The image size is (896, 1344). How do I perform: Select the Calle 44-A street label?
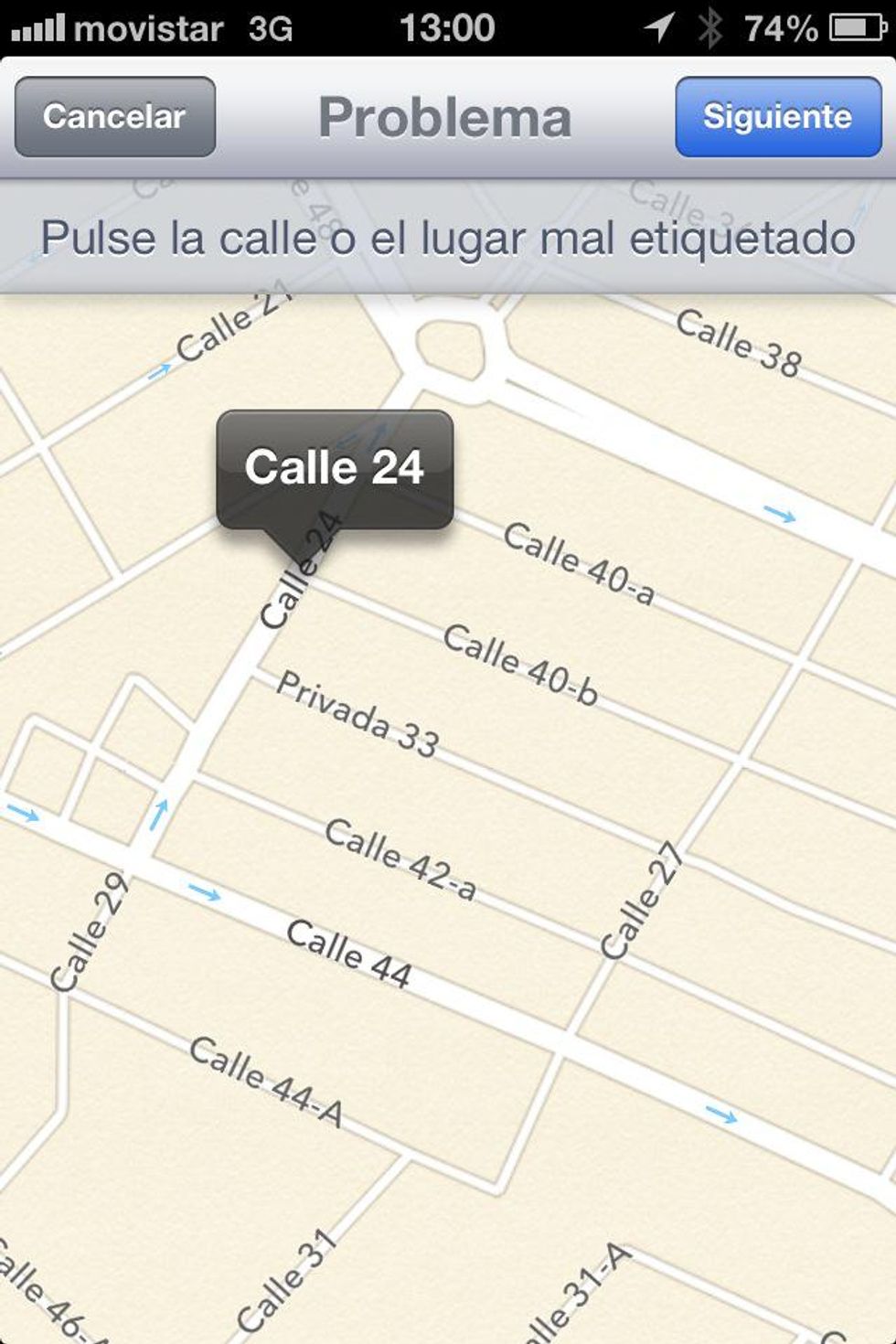[x=266, y=1083]
